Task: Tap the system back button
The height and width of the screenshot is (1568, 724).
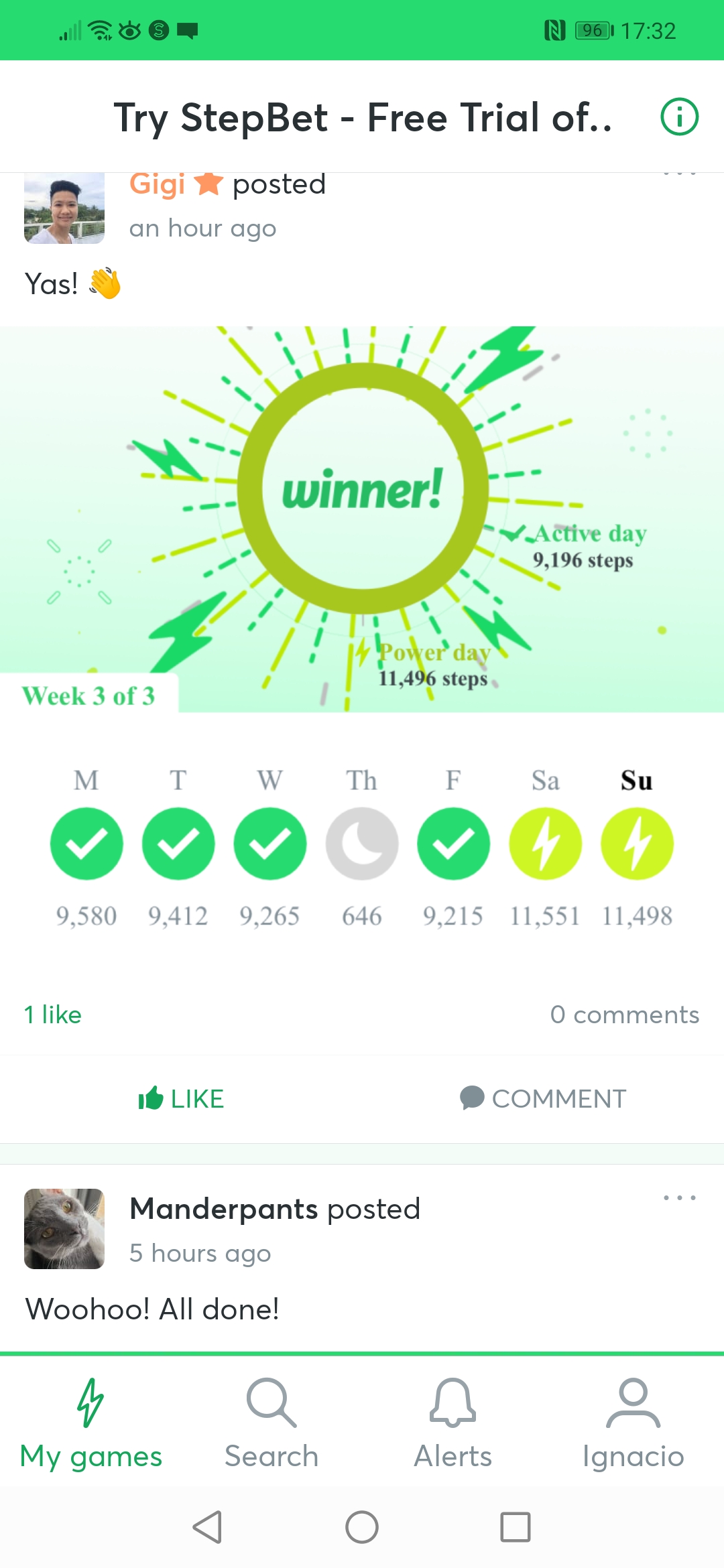Action: (207, 1527)
